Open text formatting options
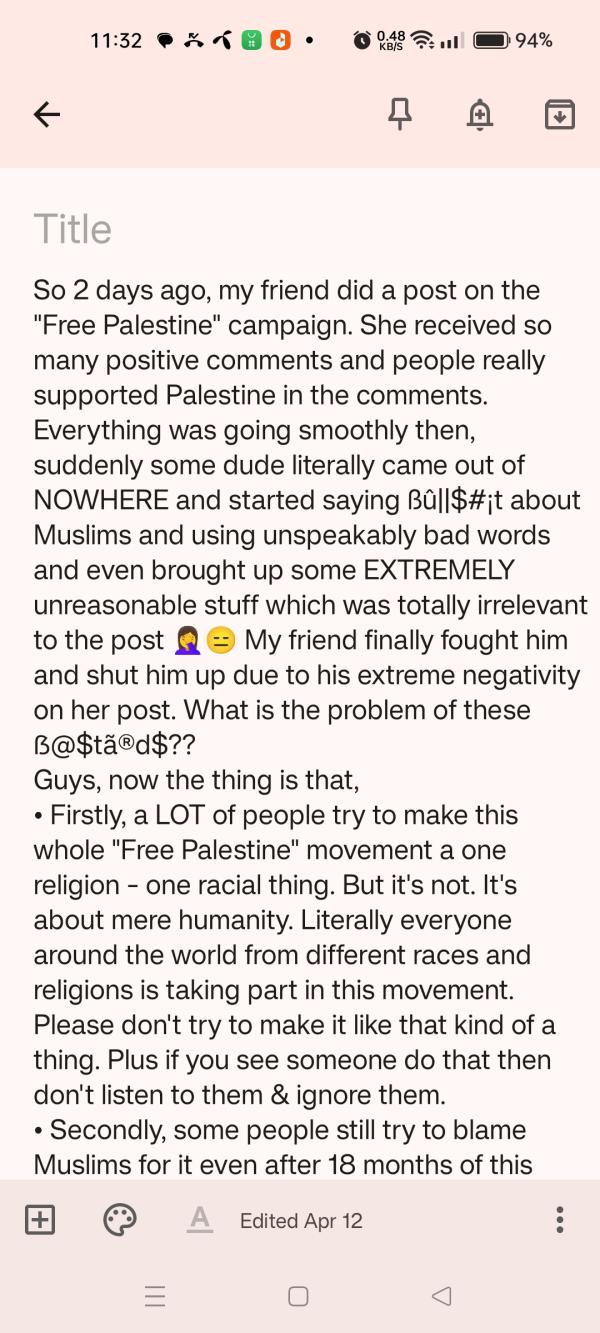The image size is (600, 1333). (x=200, y=1220)
